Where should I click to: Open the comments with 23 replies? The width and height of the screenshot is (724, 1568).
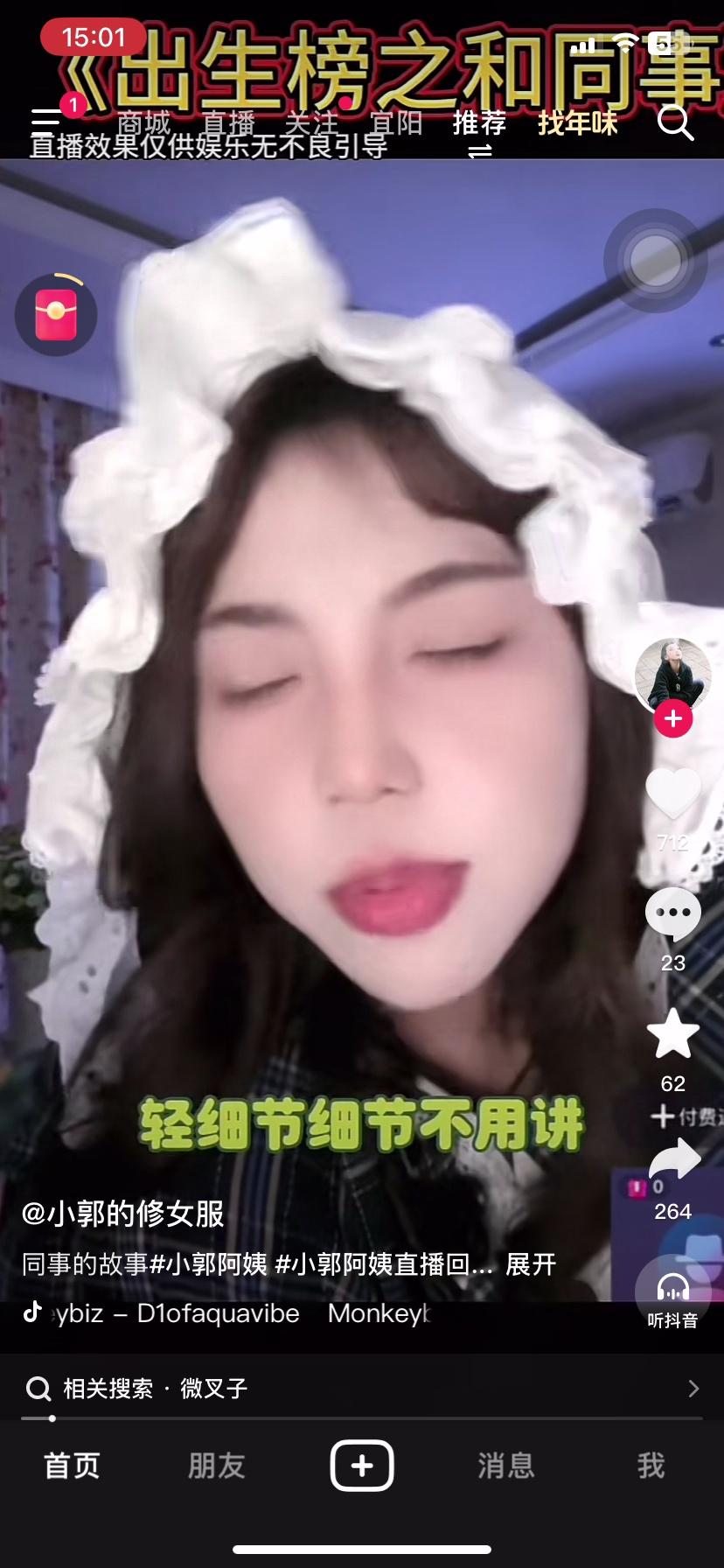[x=672, y=914]
